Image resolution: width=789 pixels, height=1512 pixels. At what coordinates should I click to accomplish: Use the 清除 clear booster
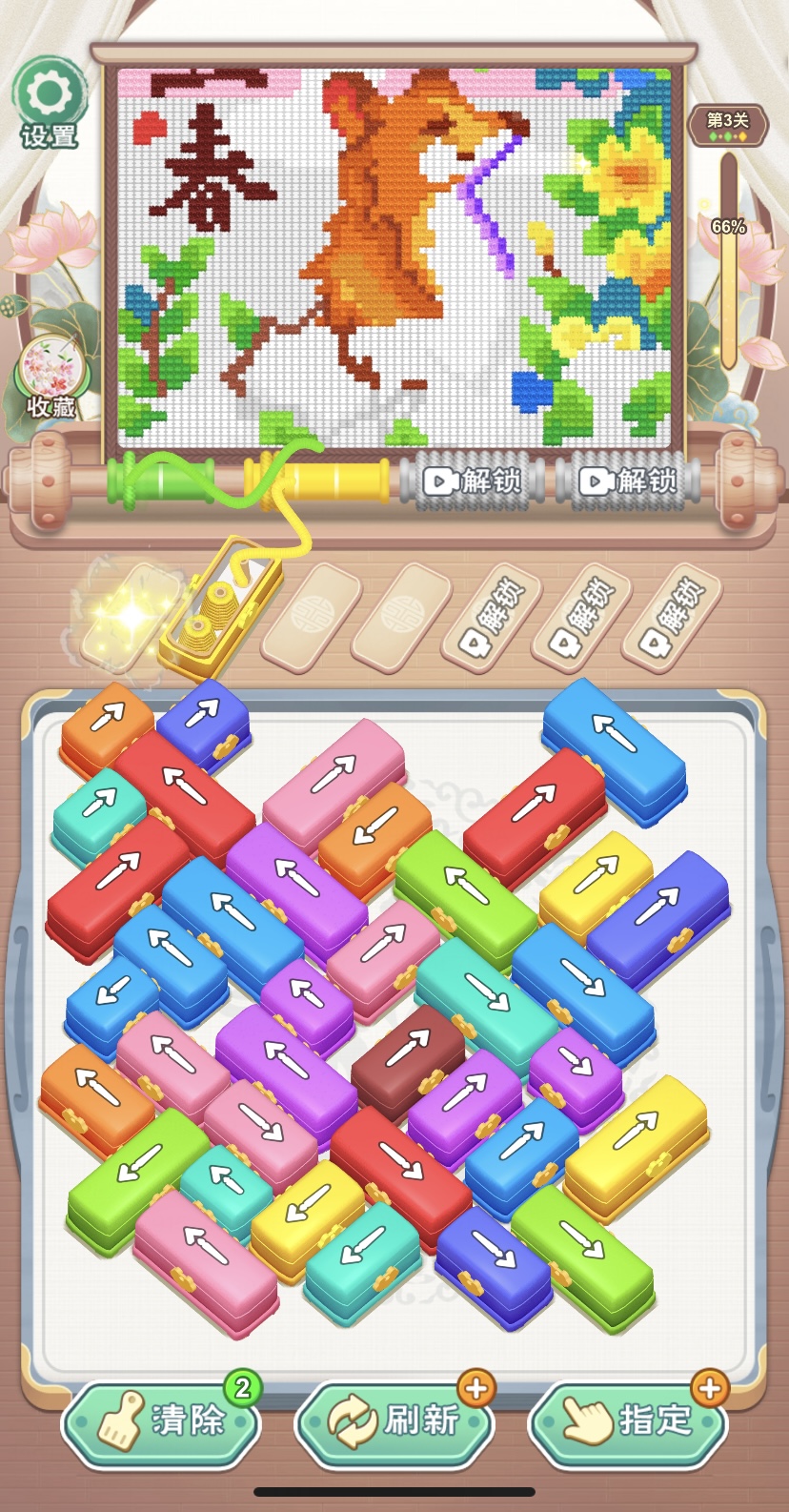[162, 1420]
